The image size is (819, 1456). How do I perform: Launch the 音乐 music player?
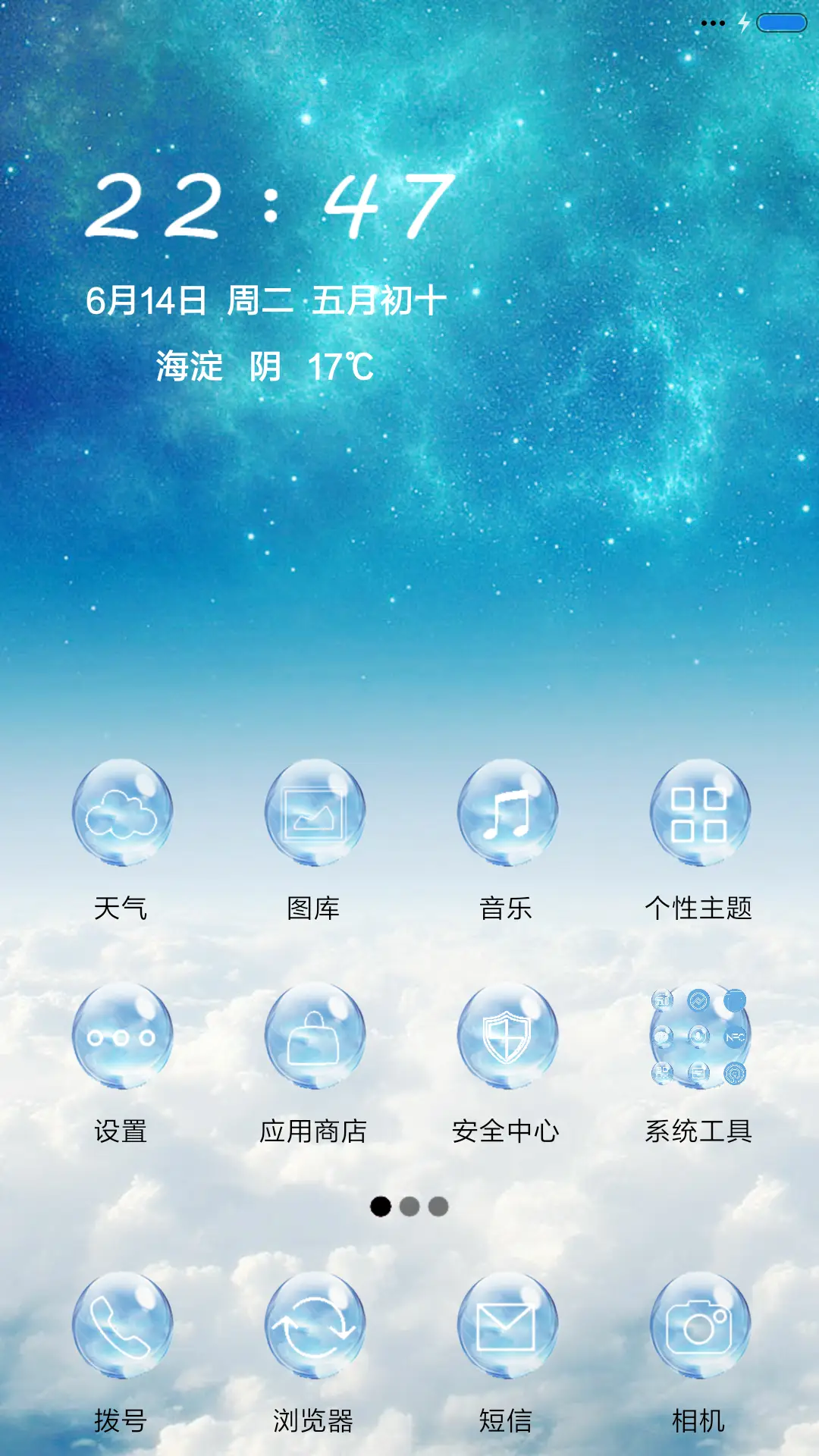(505, 810)
